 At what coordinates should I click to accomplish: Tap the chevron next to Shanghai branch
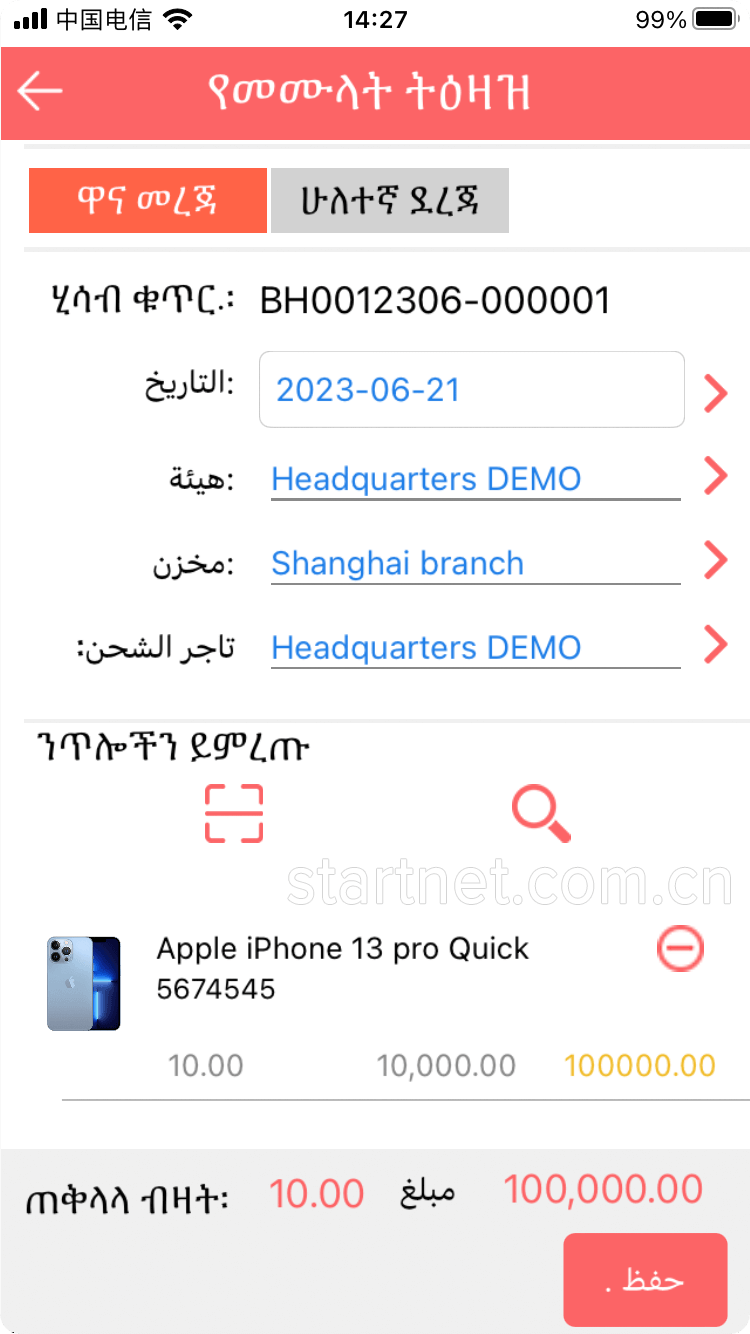pyautogui.click(x=715, y=560)
